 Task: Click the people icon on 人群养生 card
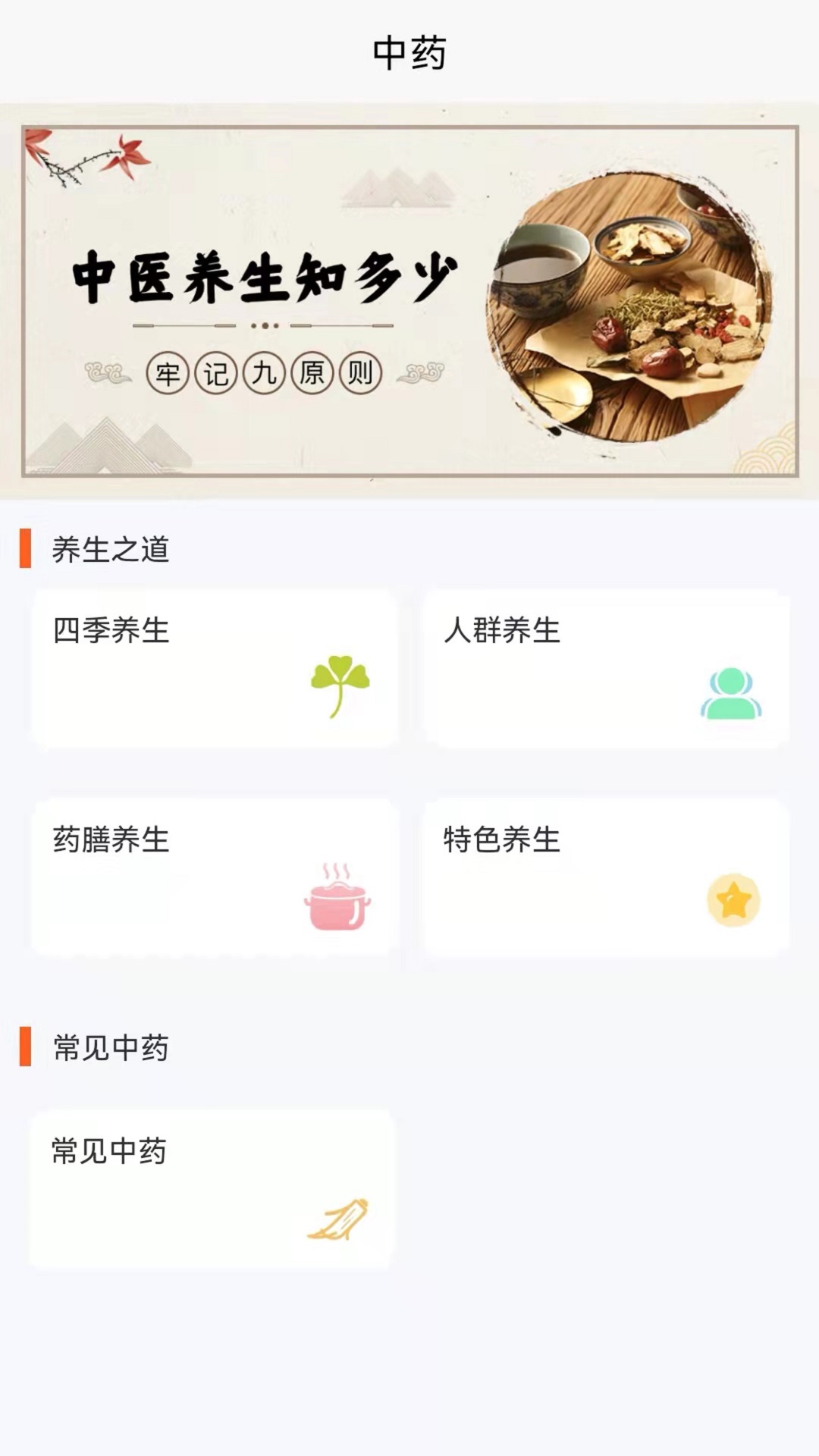[x=730, y=694]
